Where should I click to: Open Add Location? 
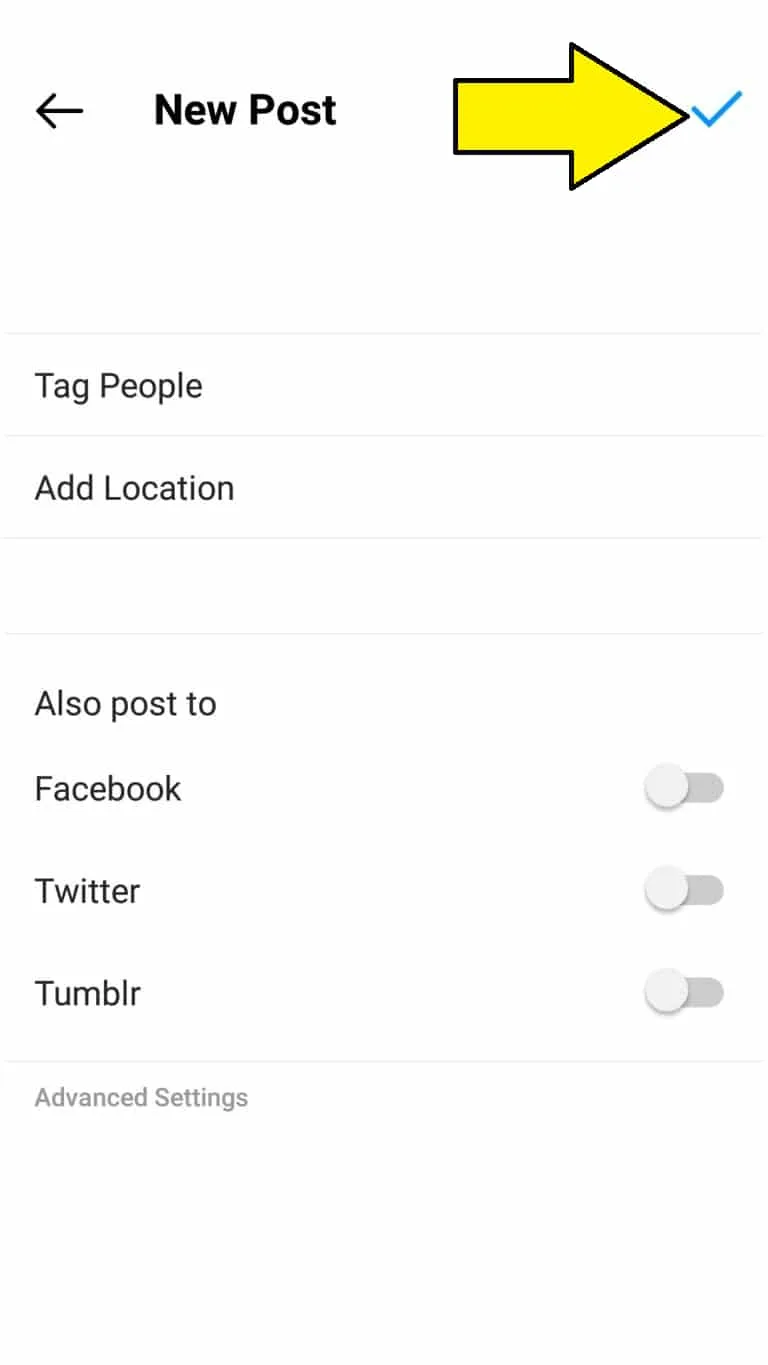135,488
